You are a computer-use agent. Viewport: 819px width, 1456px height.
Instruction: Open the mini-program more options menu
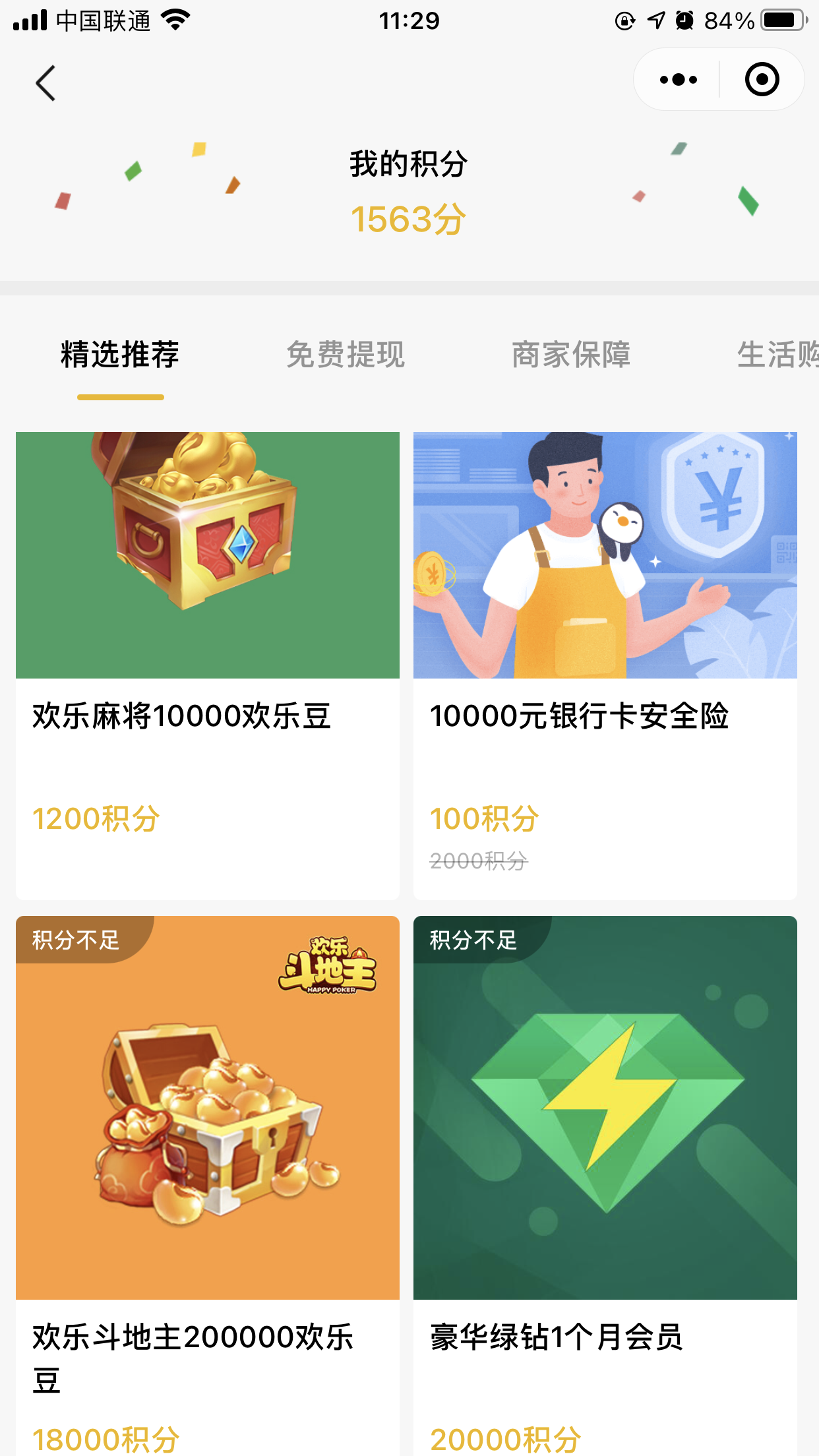click(677, 78)
